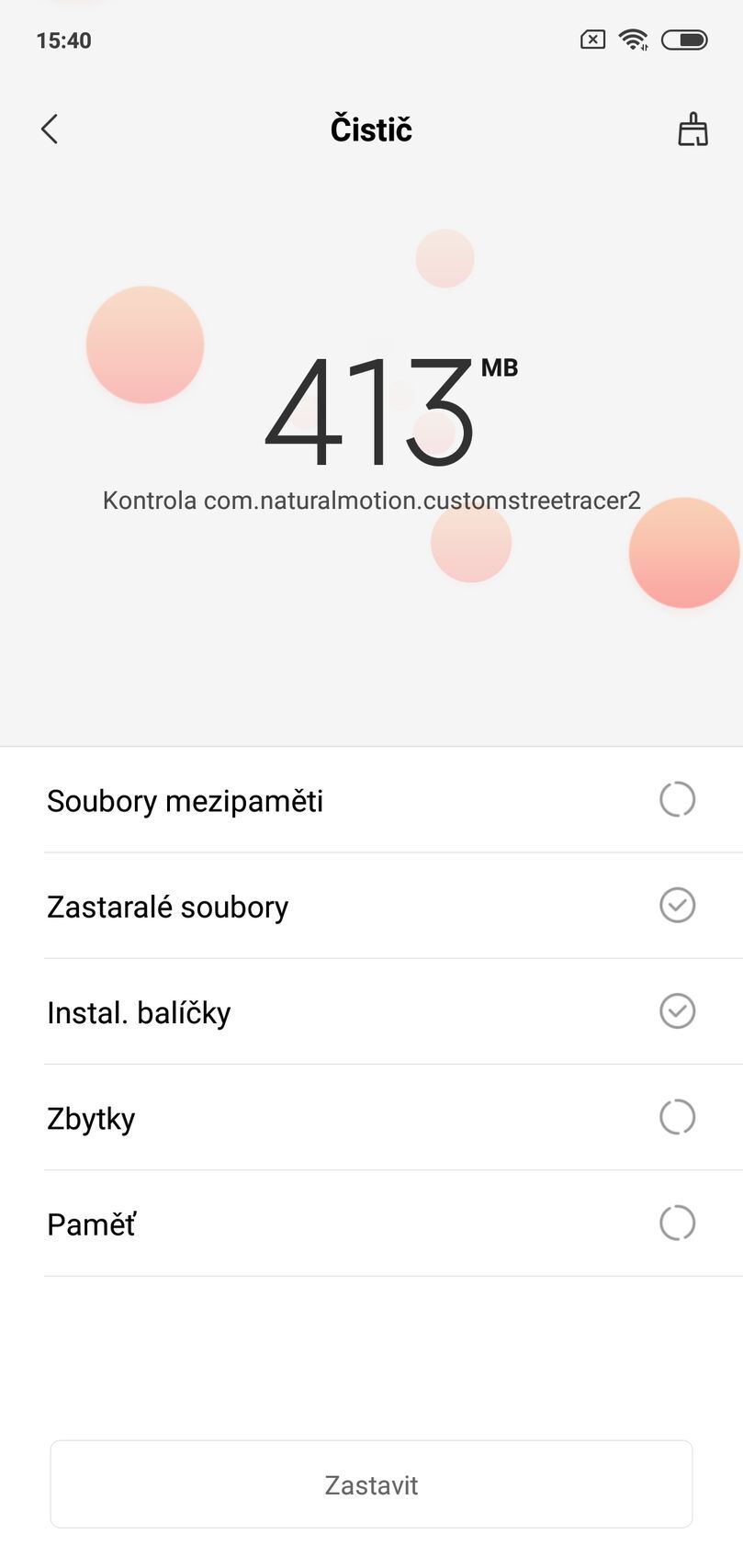Viewport: 743px width, 1568px height.
Task: Click the Wi-Fi status icon
Action: click(x=634, y=39)
